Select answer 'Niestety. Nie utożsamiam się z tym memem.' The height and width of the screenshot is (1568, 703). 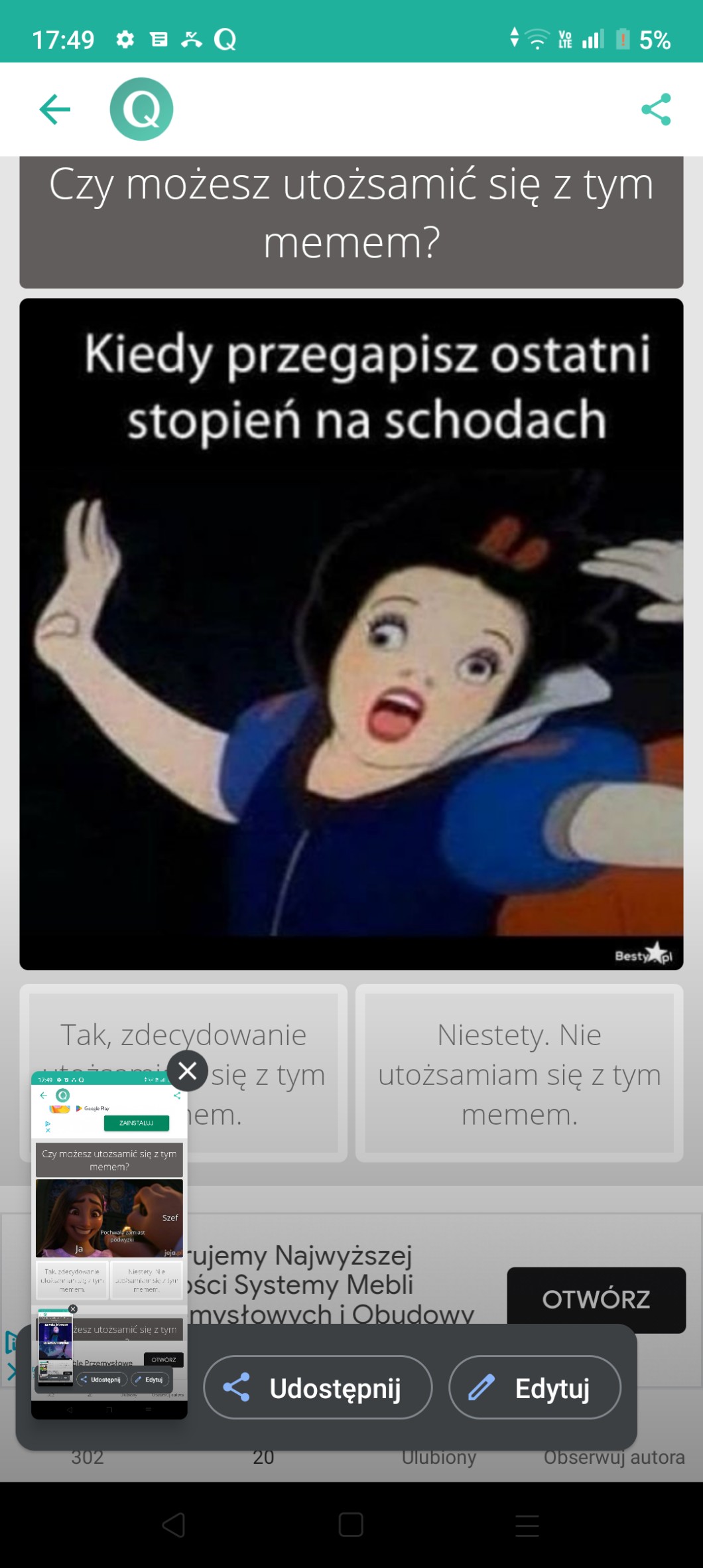point(519,1073)
